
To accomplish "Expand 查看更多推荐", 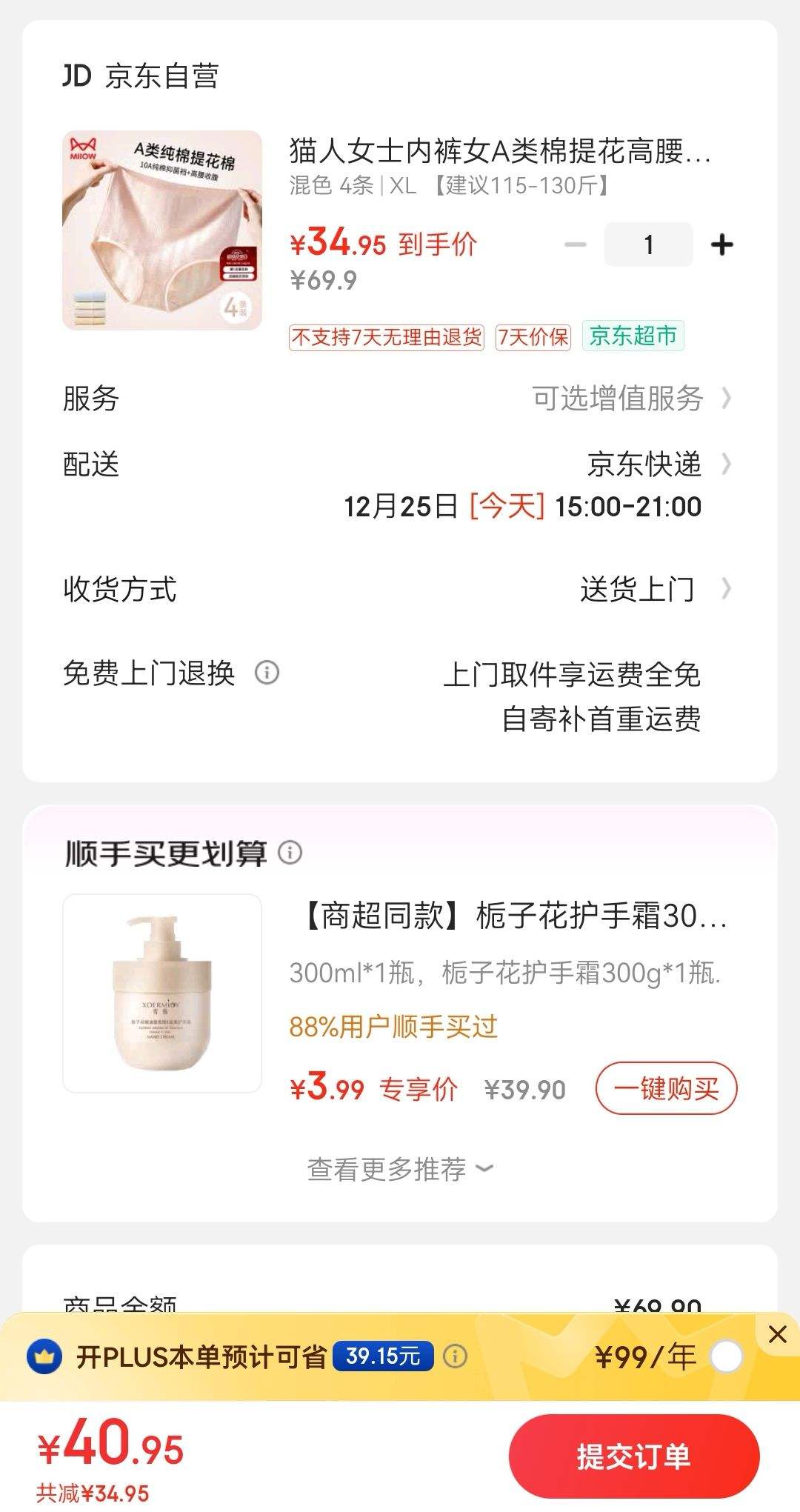I will (x=400, y=1169).
